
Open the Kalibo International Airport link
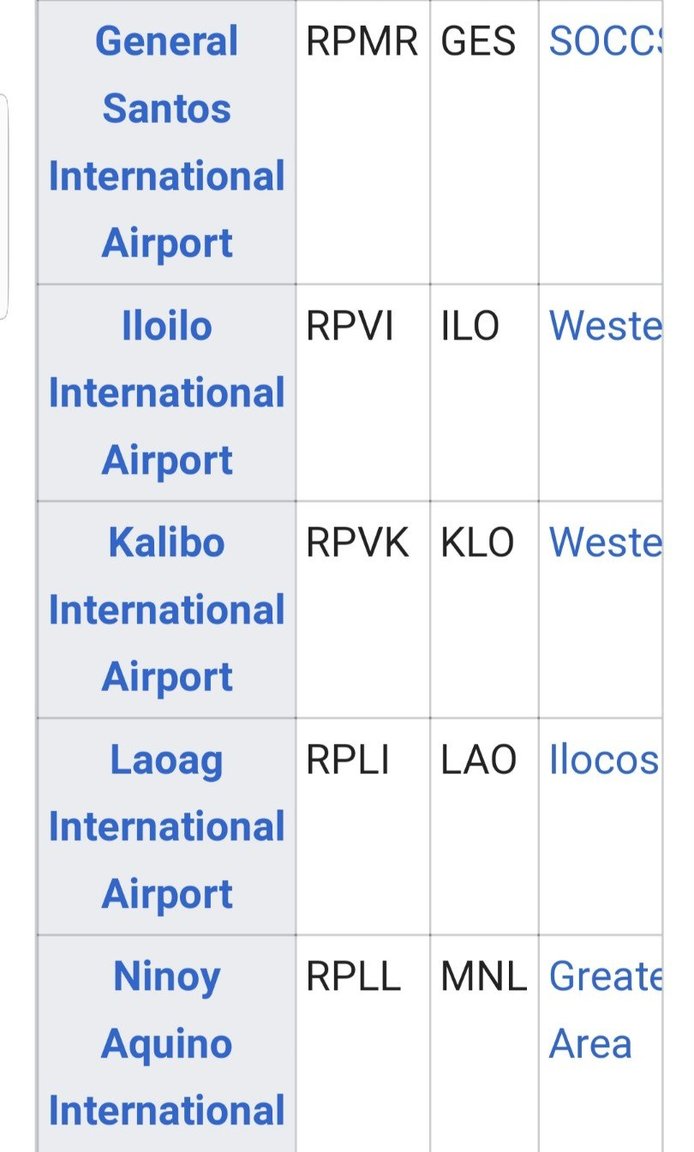(x=166, y=610)
